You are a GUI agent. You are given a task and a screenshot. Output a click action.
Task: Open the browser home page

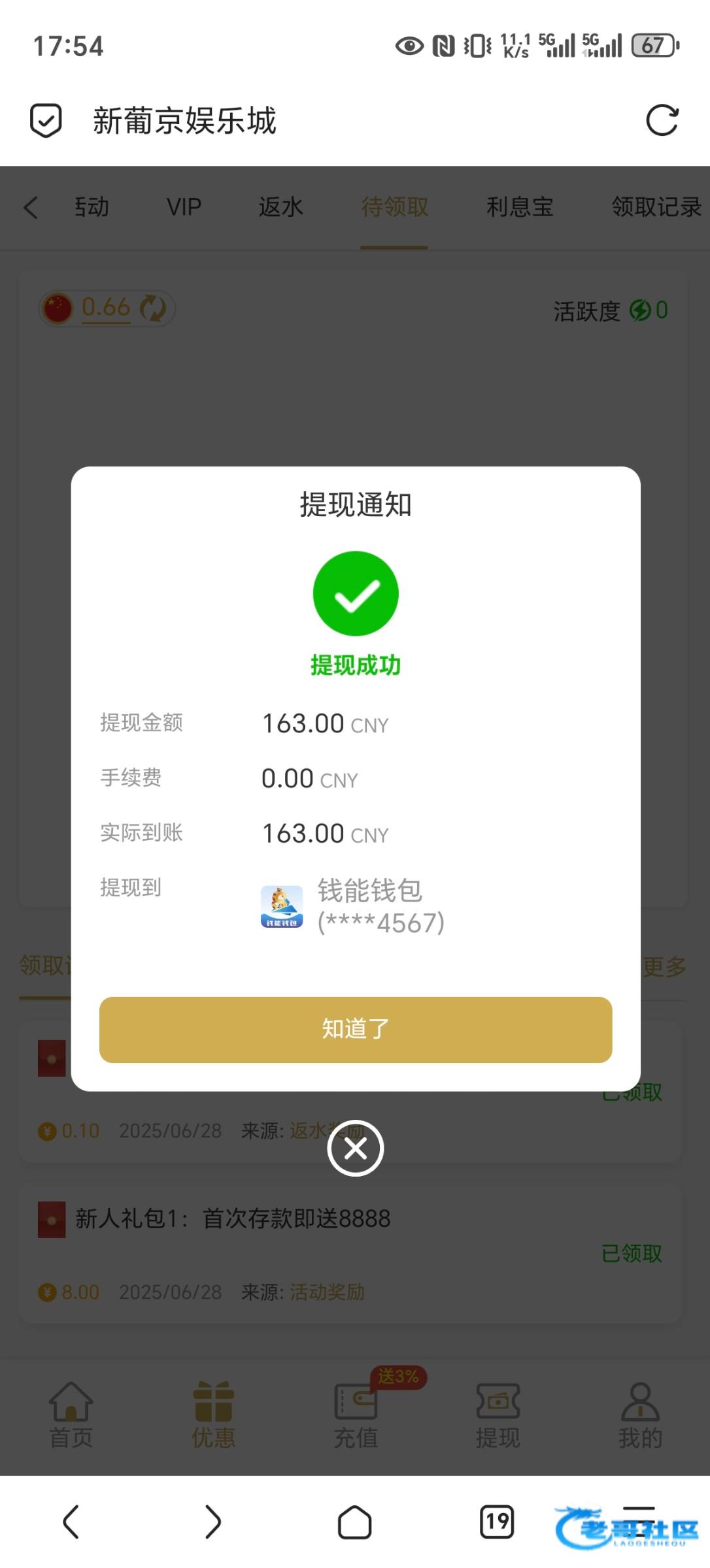(354, 1522)
